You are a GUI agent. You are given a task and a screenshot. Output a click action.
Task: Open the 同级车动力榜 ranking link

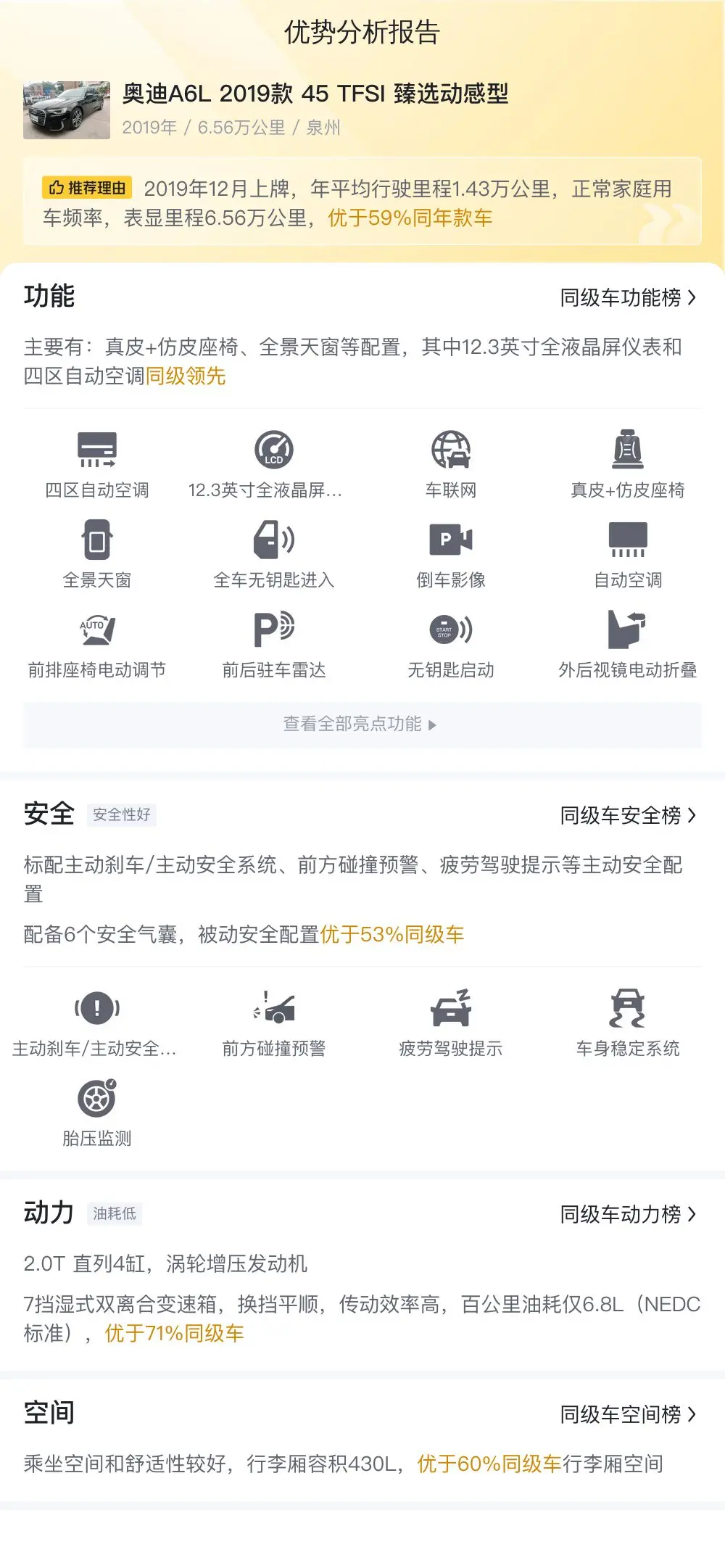point(628,1214)
